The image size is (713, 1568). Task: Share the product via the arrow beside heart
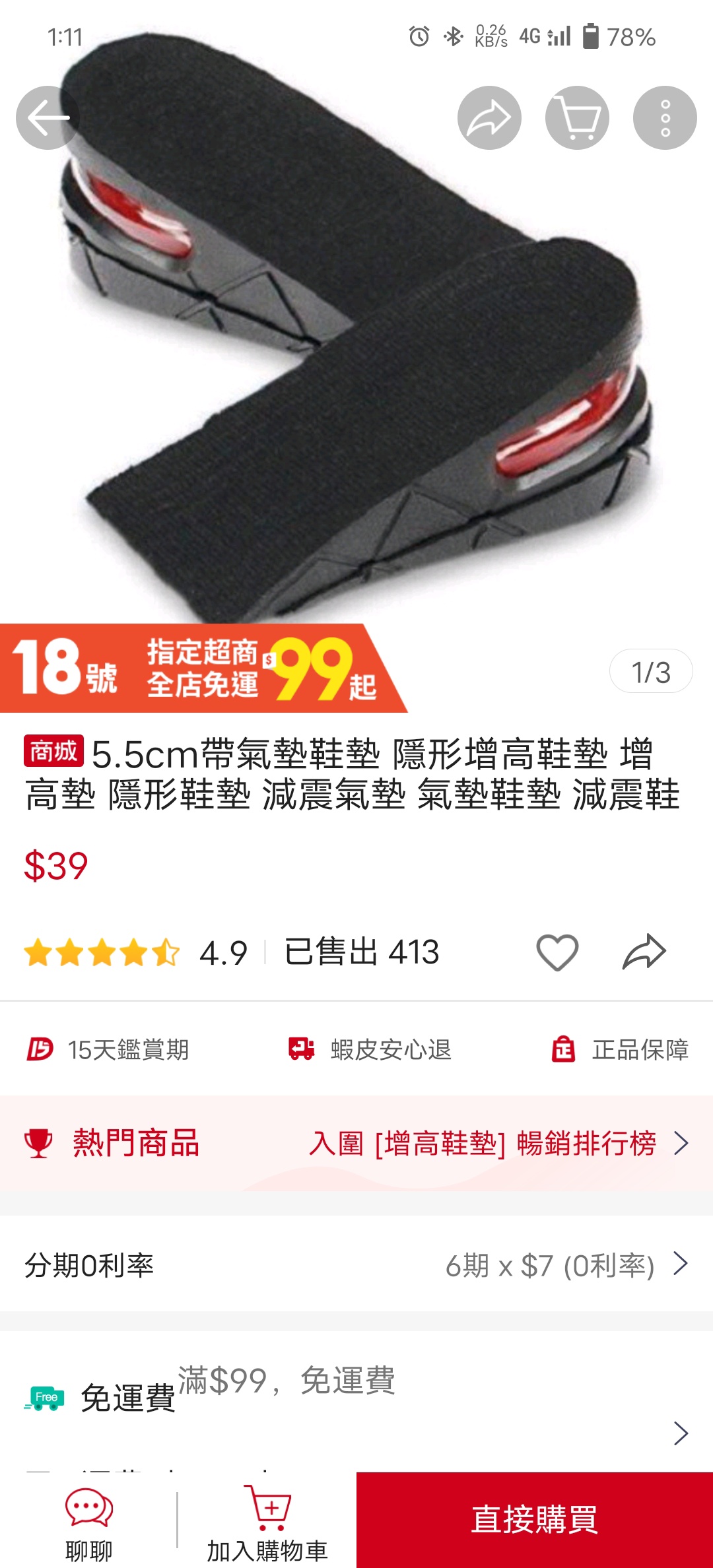[x=644, y=952]
